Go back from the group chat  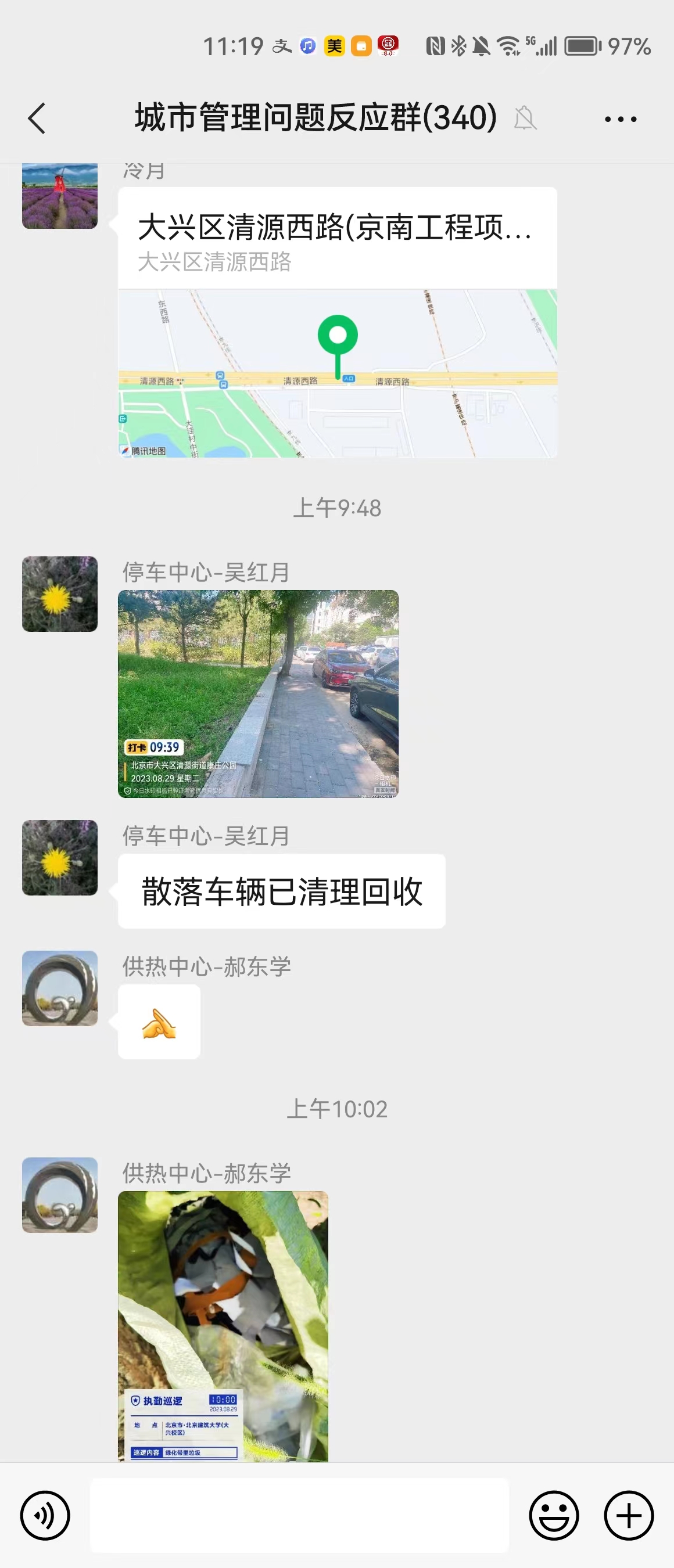point(38,118)
